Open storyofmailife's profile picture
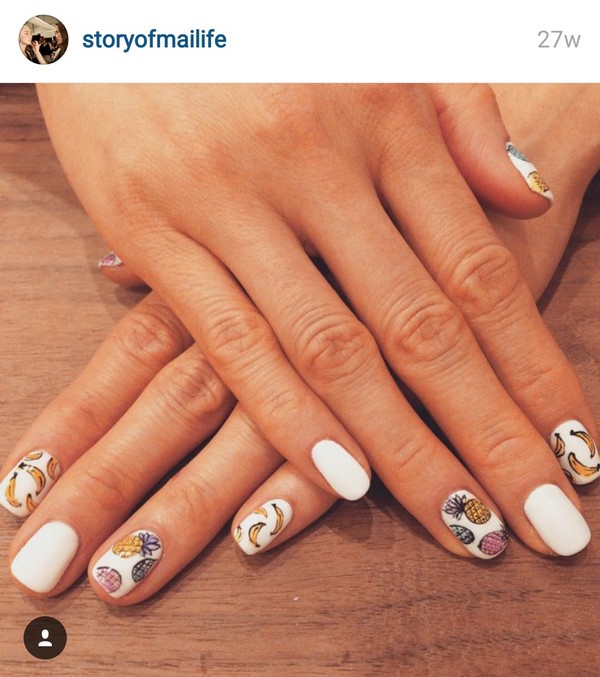This screenshot has height=677, width=600. tap(43, 40)
